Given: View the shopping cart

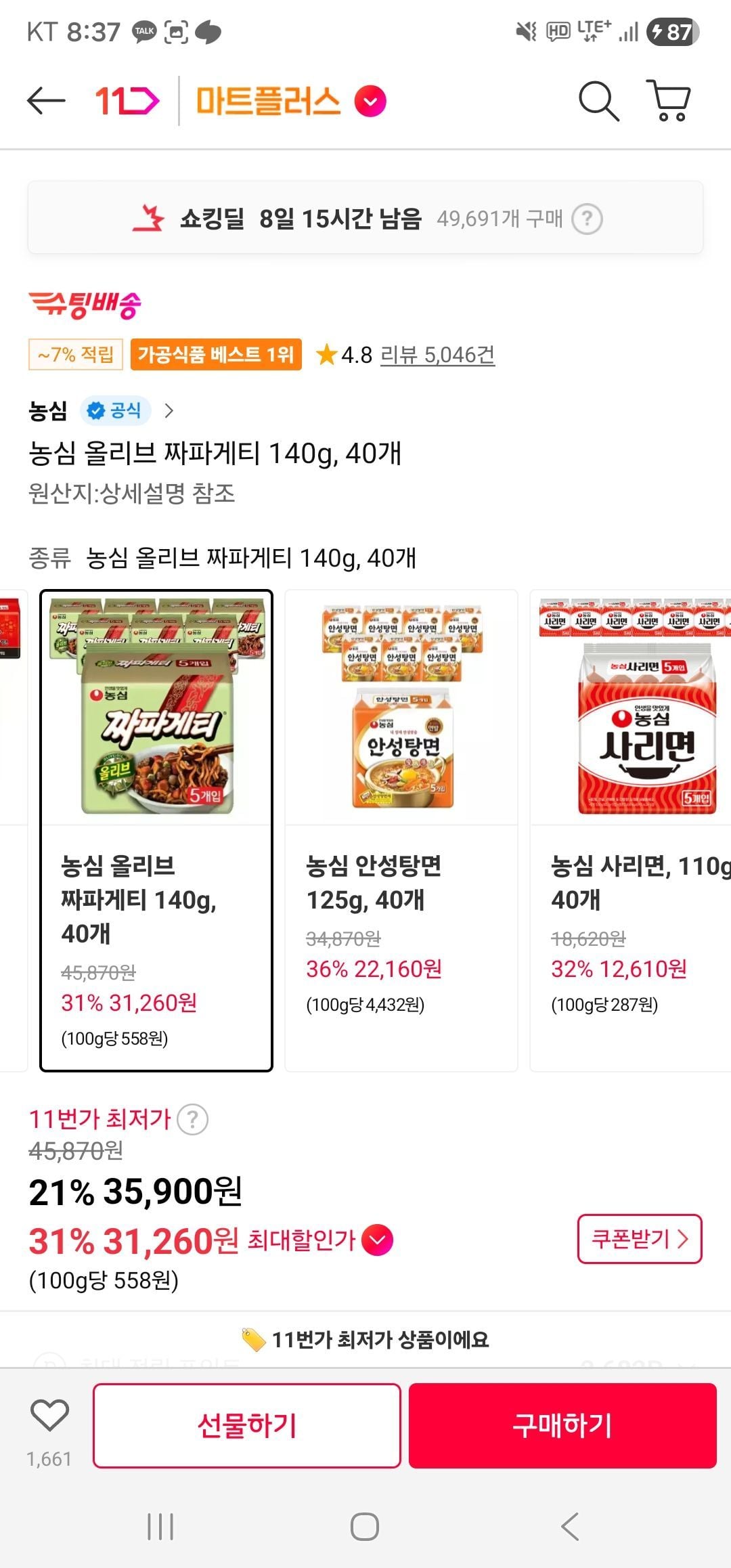Looking at the screenshot, I should click(669, 101).
